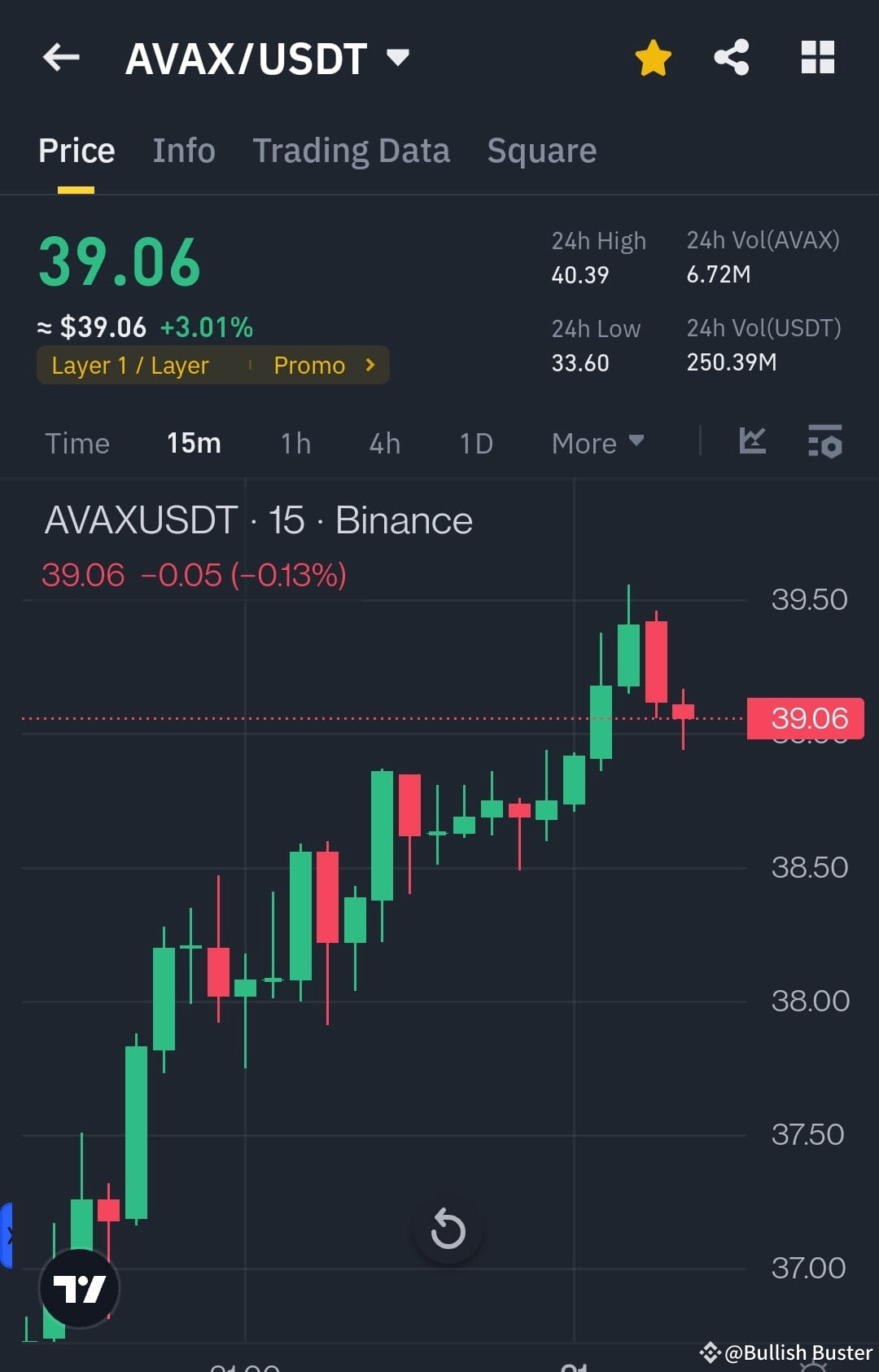Expand the AVAX/USDT pair selector arrow
The image size is (879, 1372).
tap(398, 57)
